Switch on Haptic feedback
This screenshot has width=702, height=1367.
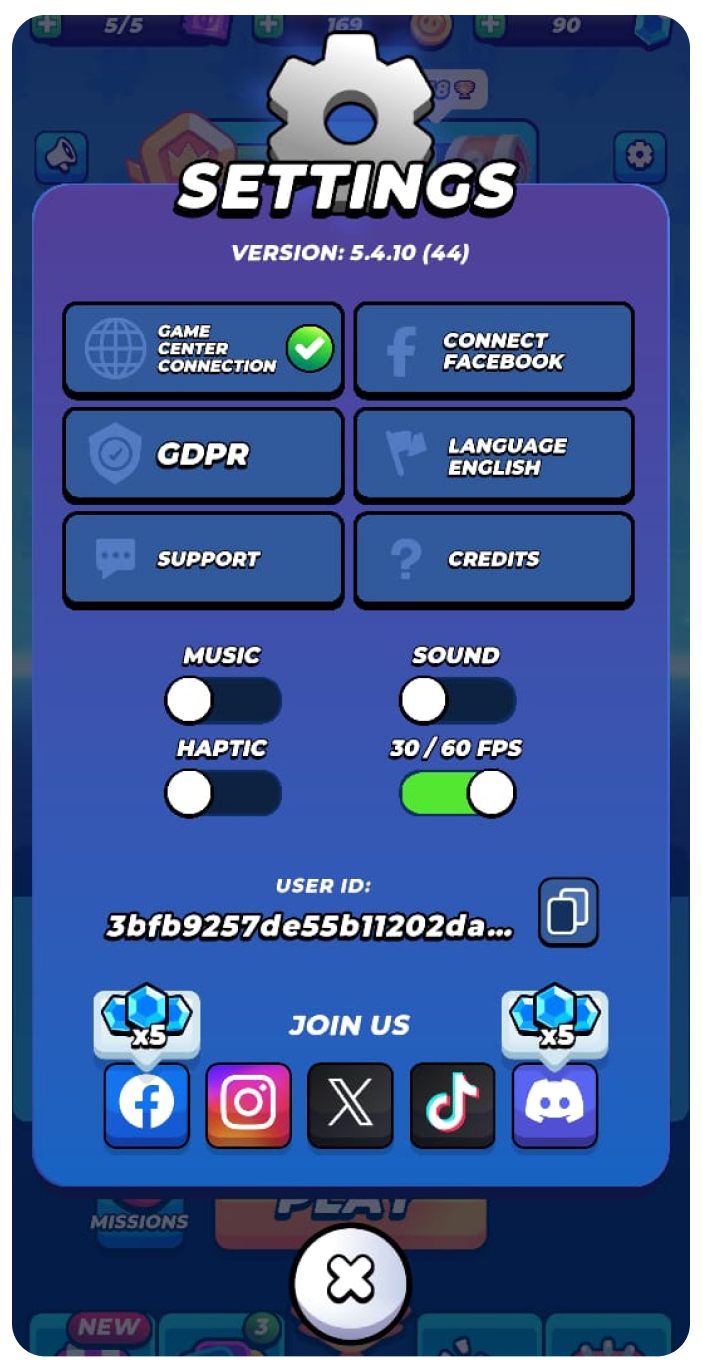(222, 794)
